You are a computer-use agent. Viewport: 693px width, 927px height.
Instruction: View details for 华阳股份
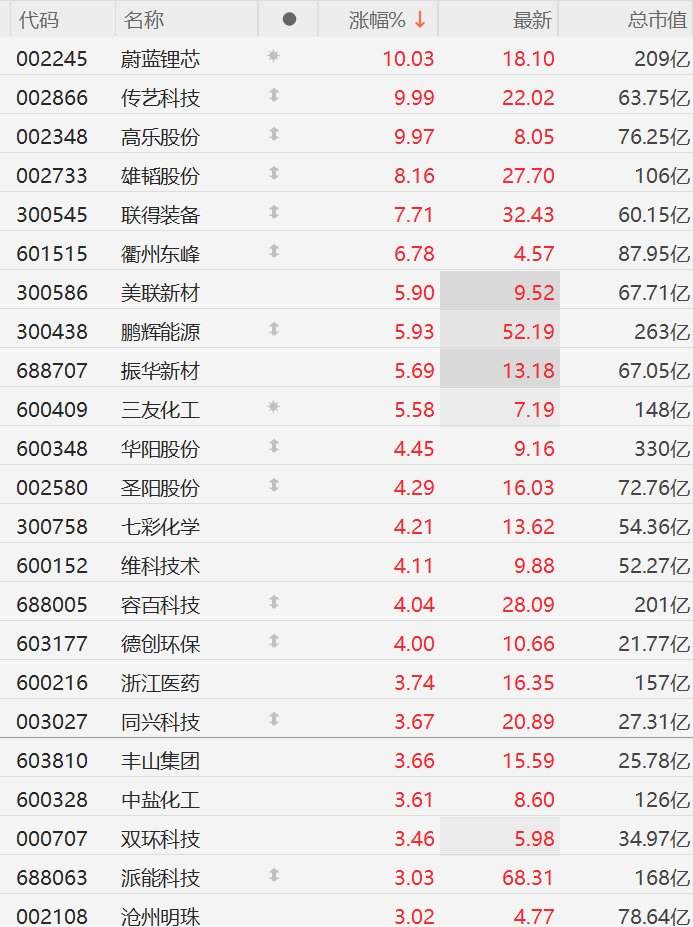[x=160, y=449]
